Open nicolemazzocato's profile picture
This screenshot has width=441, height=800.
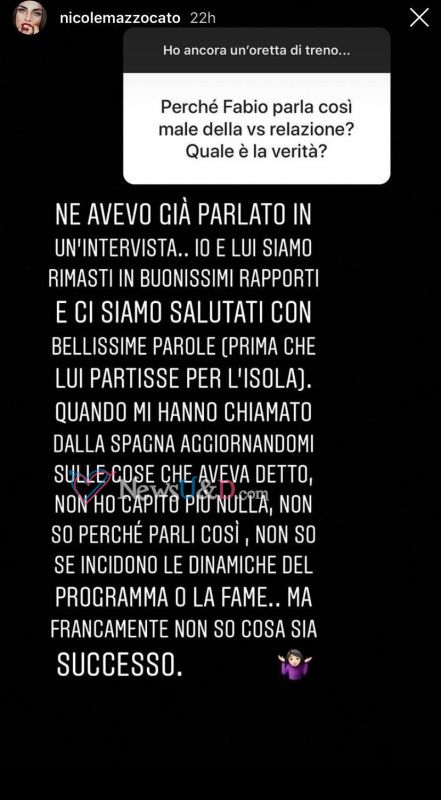(29, 18)
